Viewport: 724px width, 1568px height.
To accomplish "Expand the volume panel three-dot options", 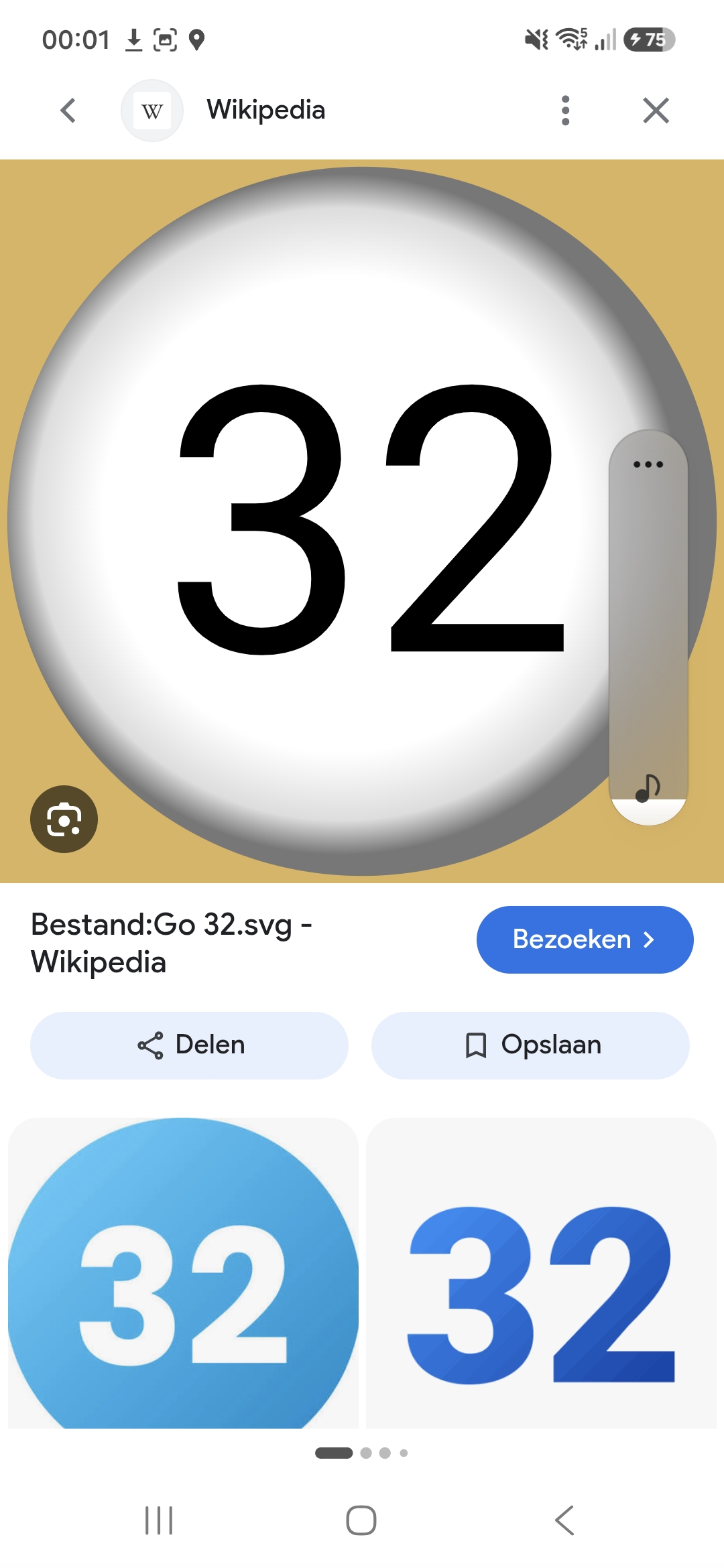I will coord(648,464).
